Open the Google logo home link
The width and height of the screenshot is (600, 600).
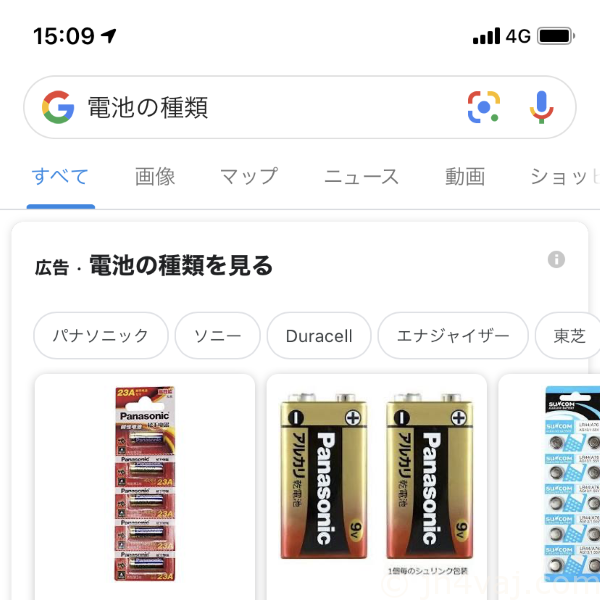pos(58,107)
